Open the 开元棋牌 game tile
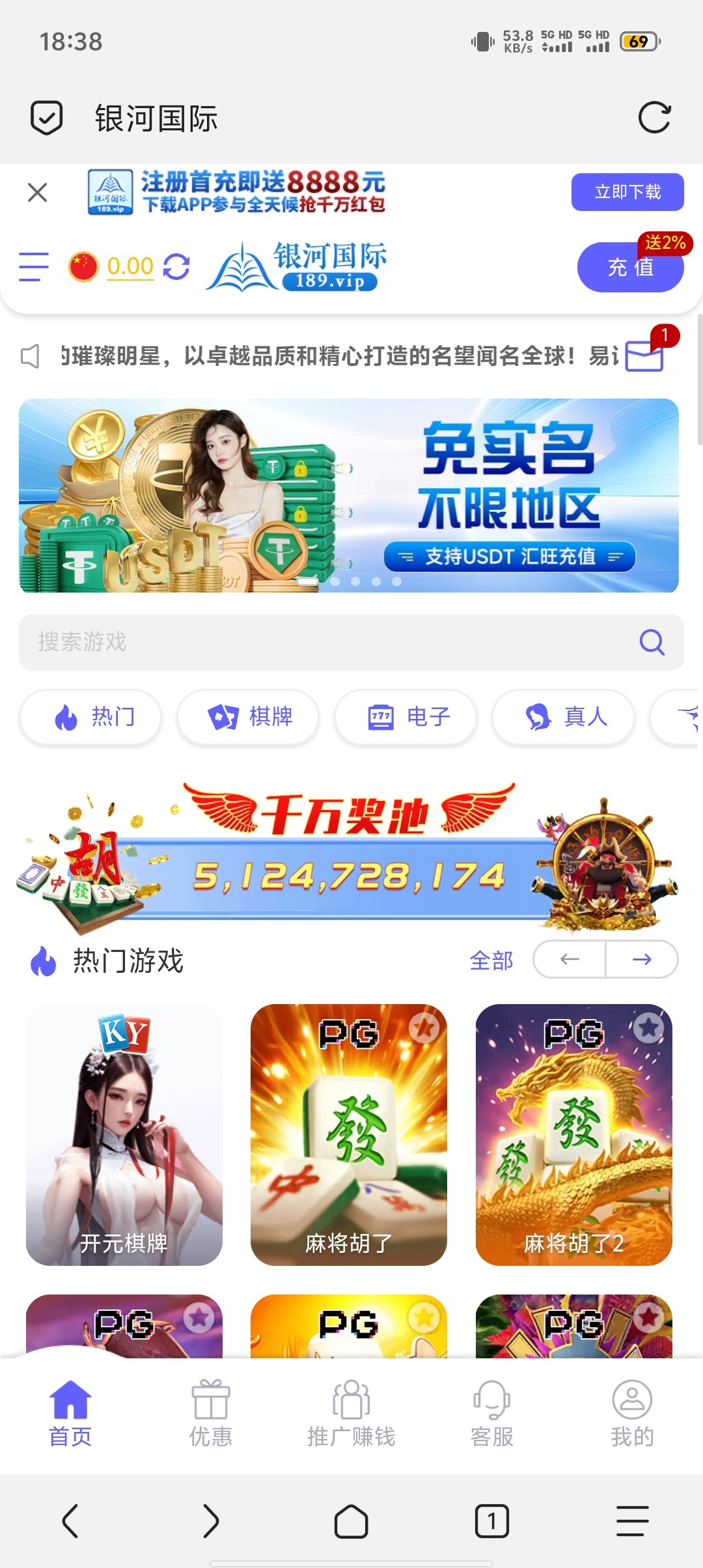Screen dimensions: 703x1568 (124, 1134)
